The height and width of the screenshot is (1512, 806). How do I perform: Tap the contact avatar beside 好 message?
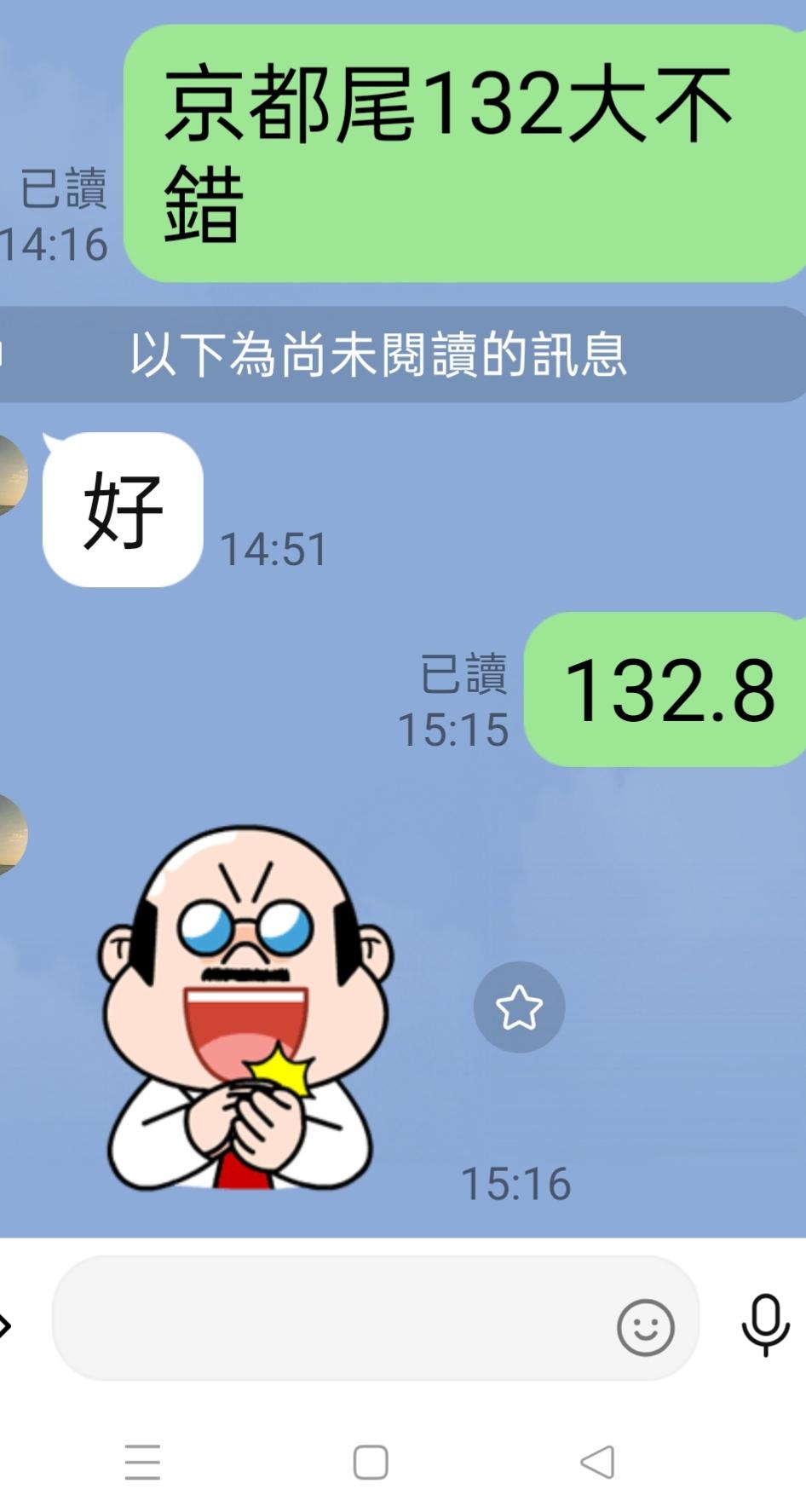point(12,475)
